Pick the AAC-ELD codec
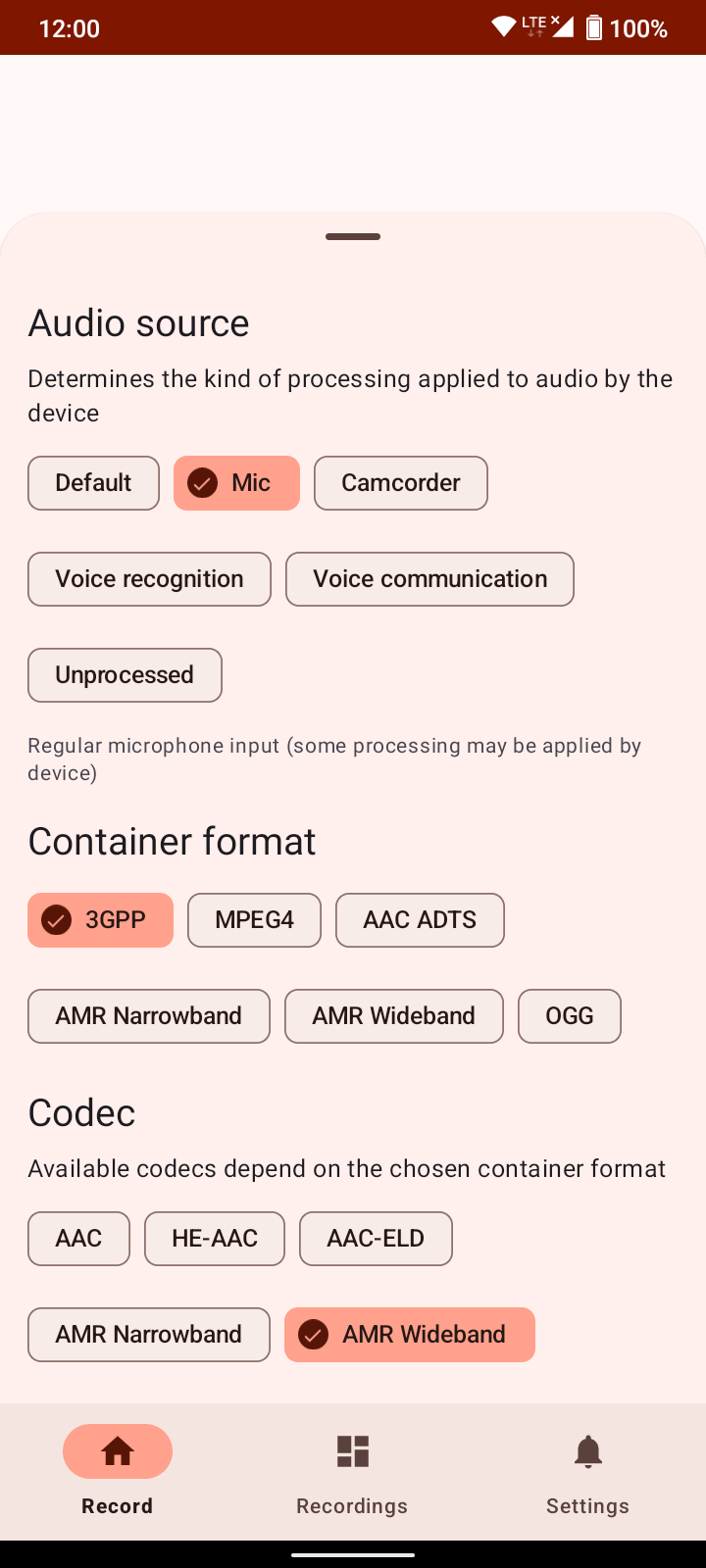This screenshot has height=1568, width=706. 376,1239
